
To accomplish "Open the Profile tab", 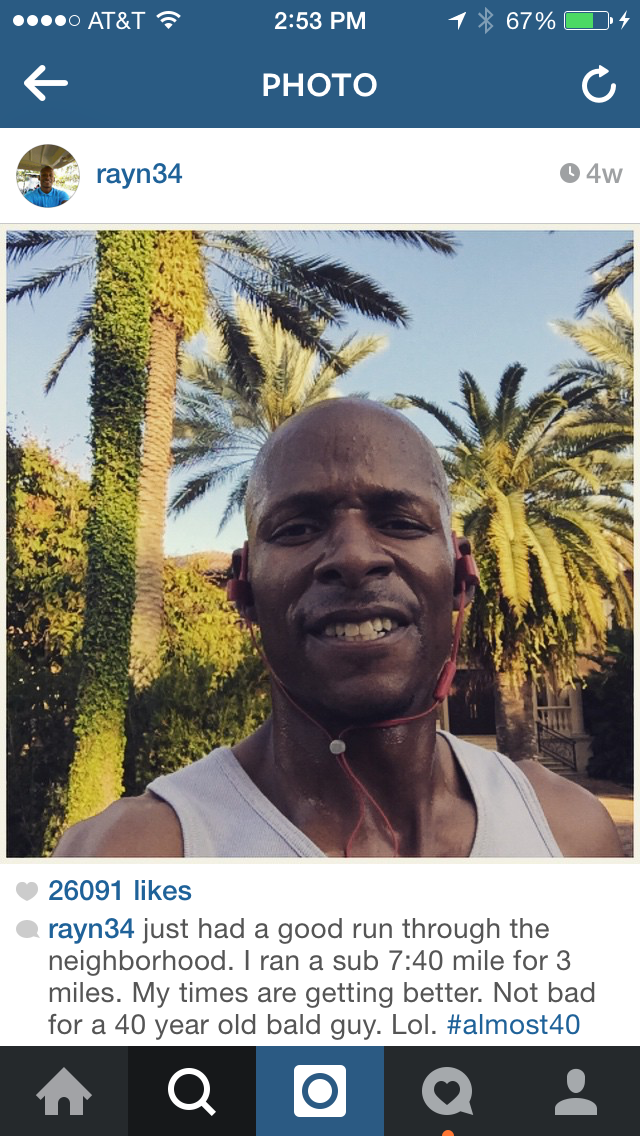I will click(x=576, y=1091).
